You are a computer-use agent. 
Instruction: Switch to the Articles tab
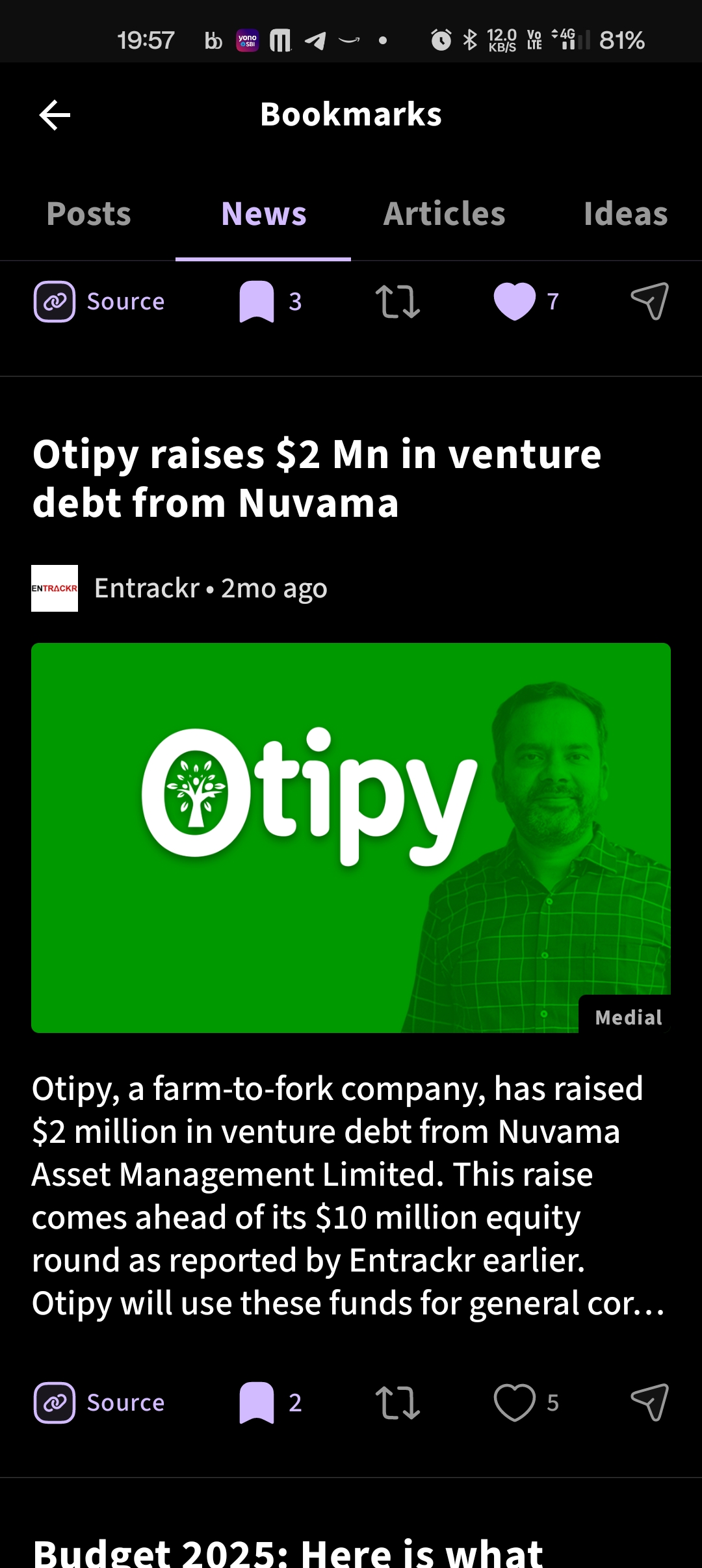pyautogui.click(x=444, y=214)
